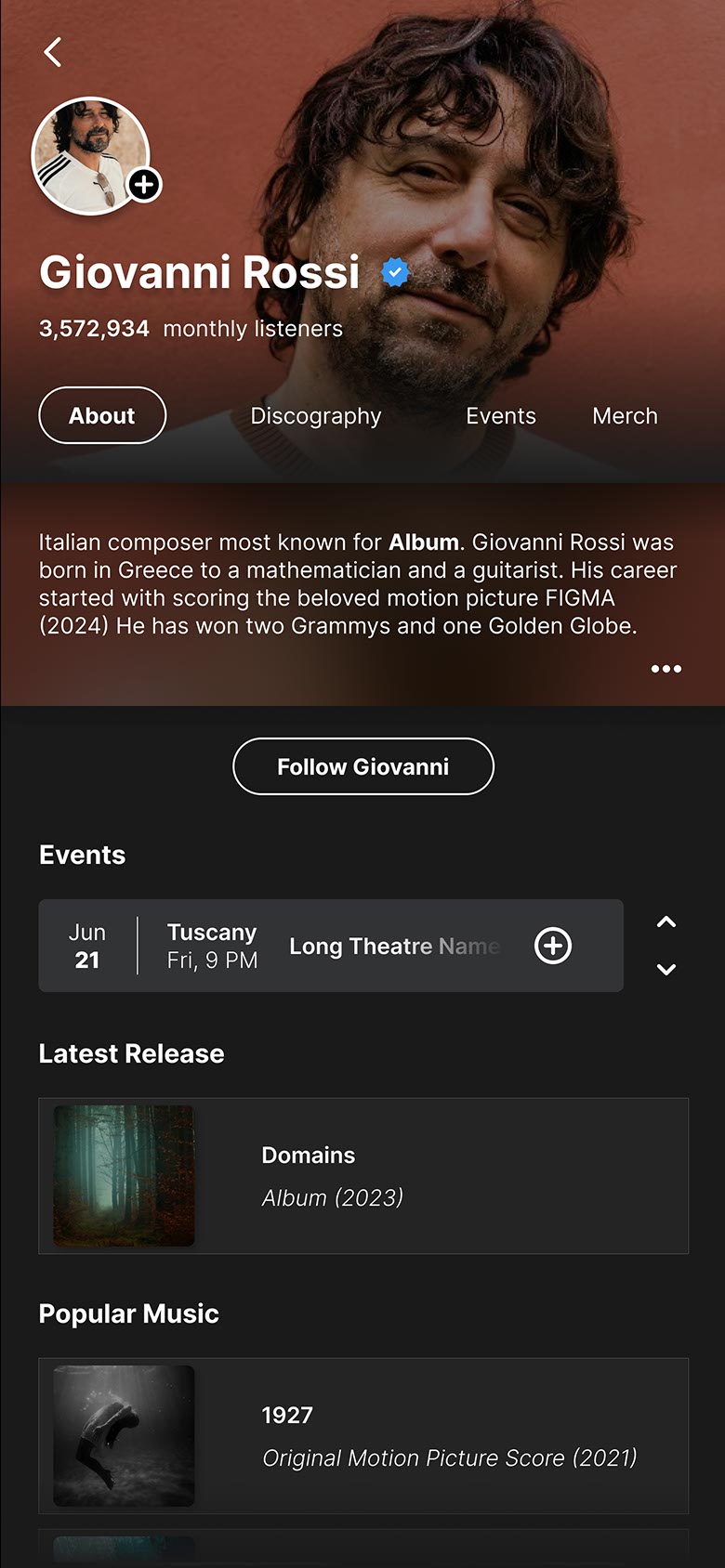Tap the plus badge on the profile picture

(144, 185)
